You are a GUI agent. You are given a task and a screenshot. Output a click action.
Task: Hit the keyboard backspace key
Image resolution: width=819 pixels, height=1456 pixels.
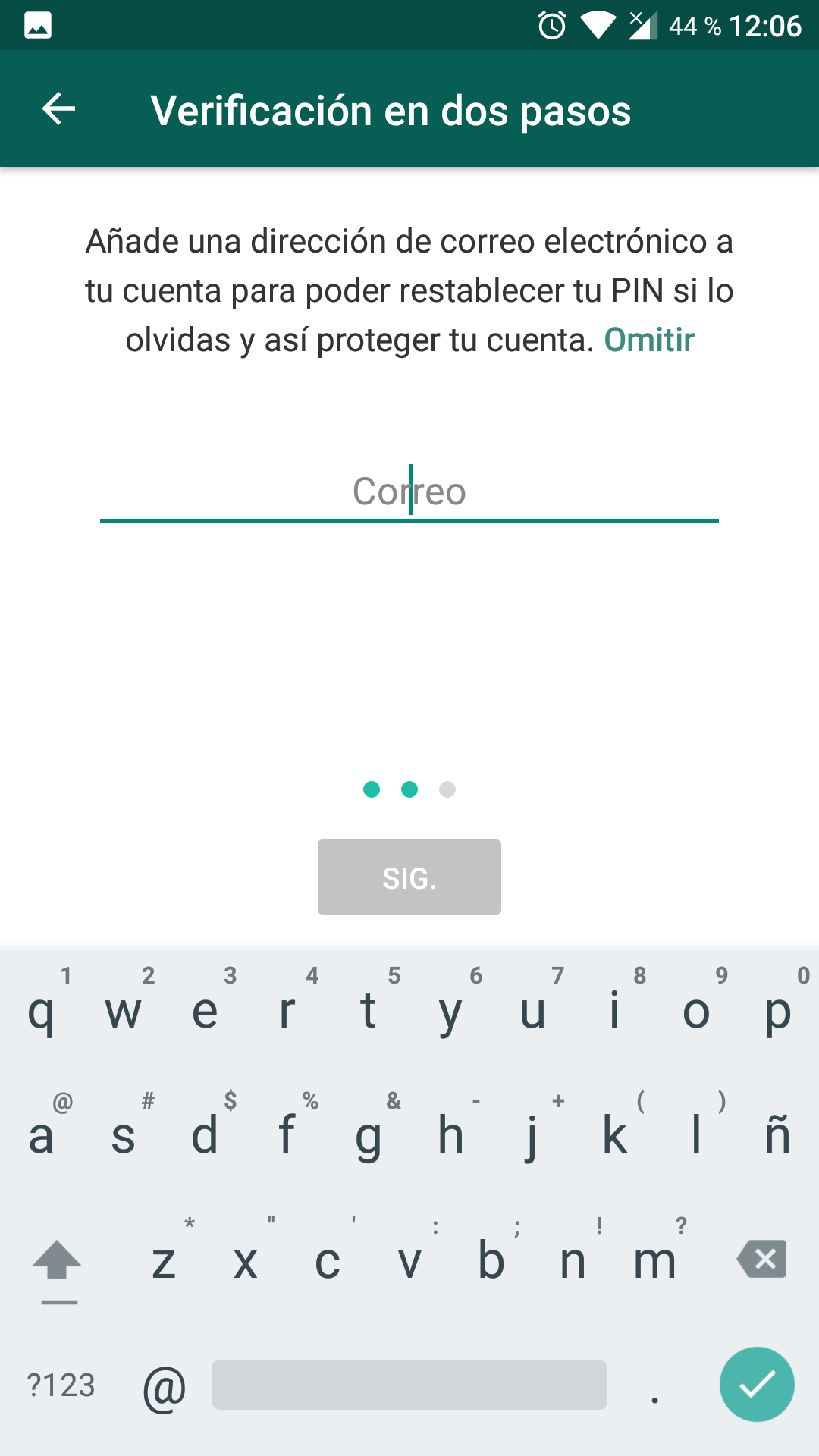pos(762,1260)
